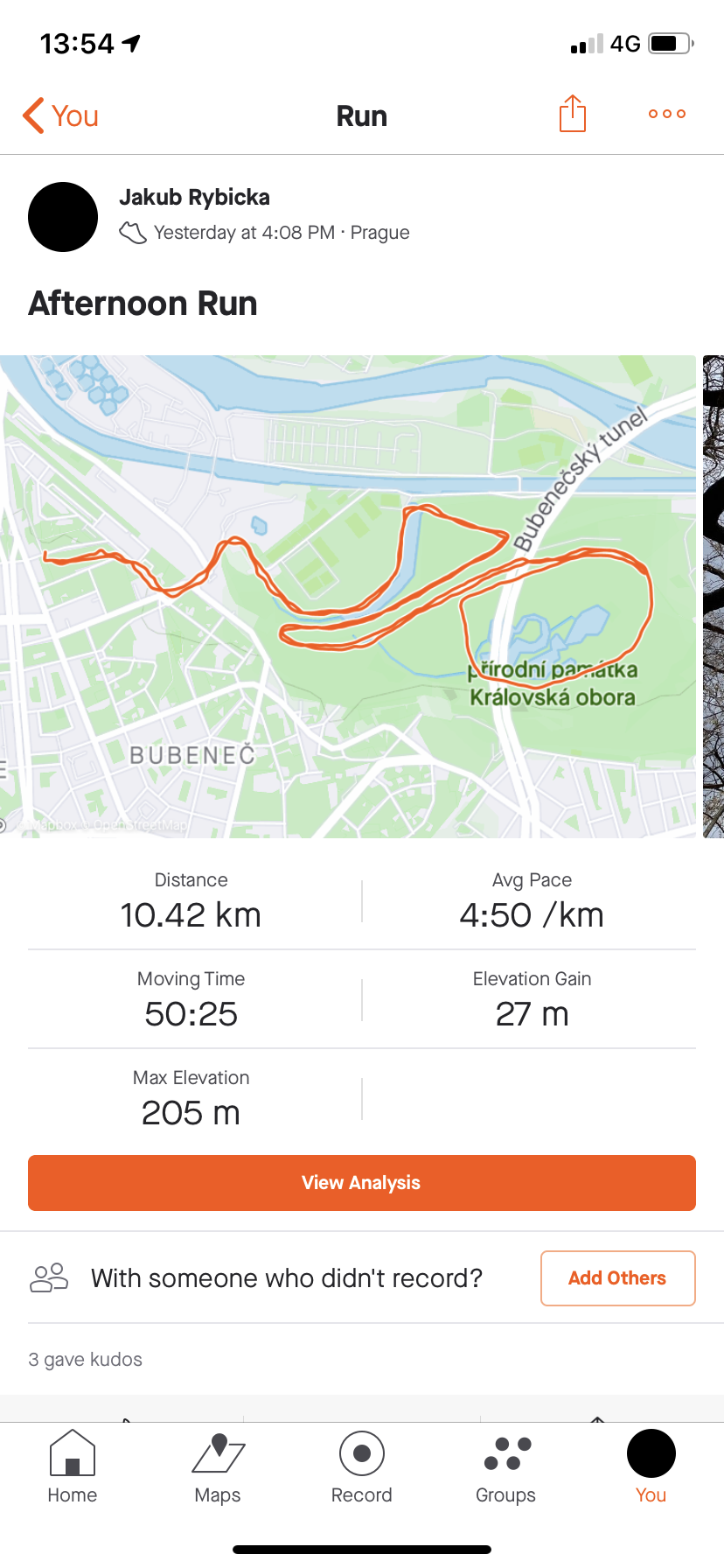
Task: See who gave kudos
Action: tap(85, 1359)
